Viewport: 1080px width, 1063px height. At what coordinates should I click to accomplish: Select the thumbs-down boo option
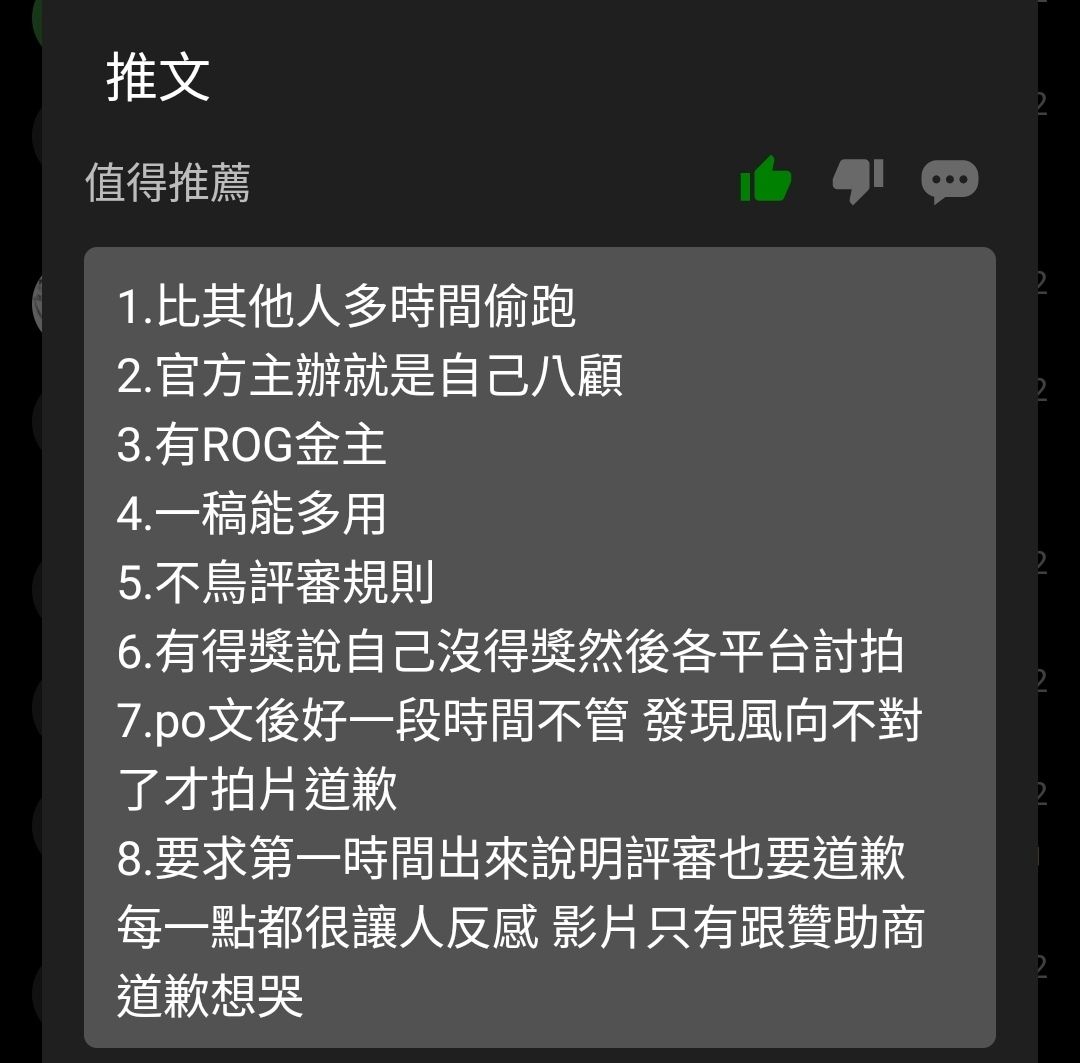coord(858,181)
